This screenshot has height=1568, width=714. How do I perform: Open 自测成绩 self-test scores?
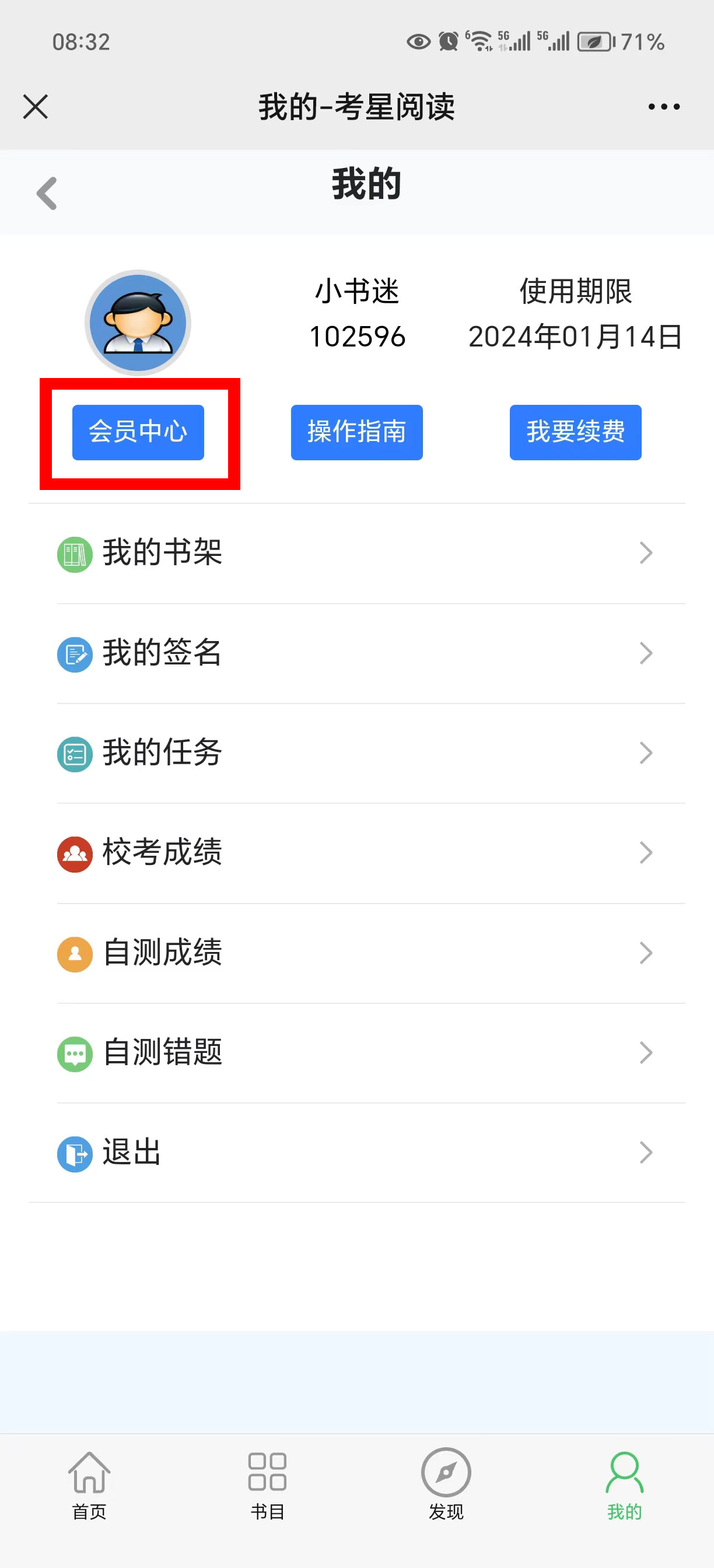point(356,953)
